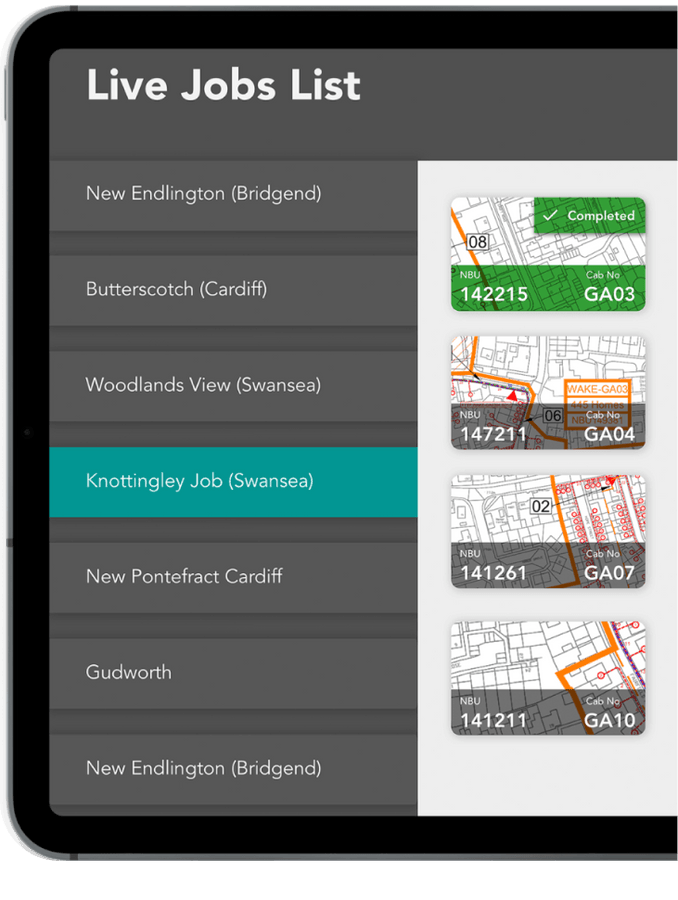Select Woodlands View (Swansea) from the list
This screenshot has width=678, height=900.
(x=232, y=385)
